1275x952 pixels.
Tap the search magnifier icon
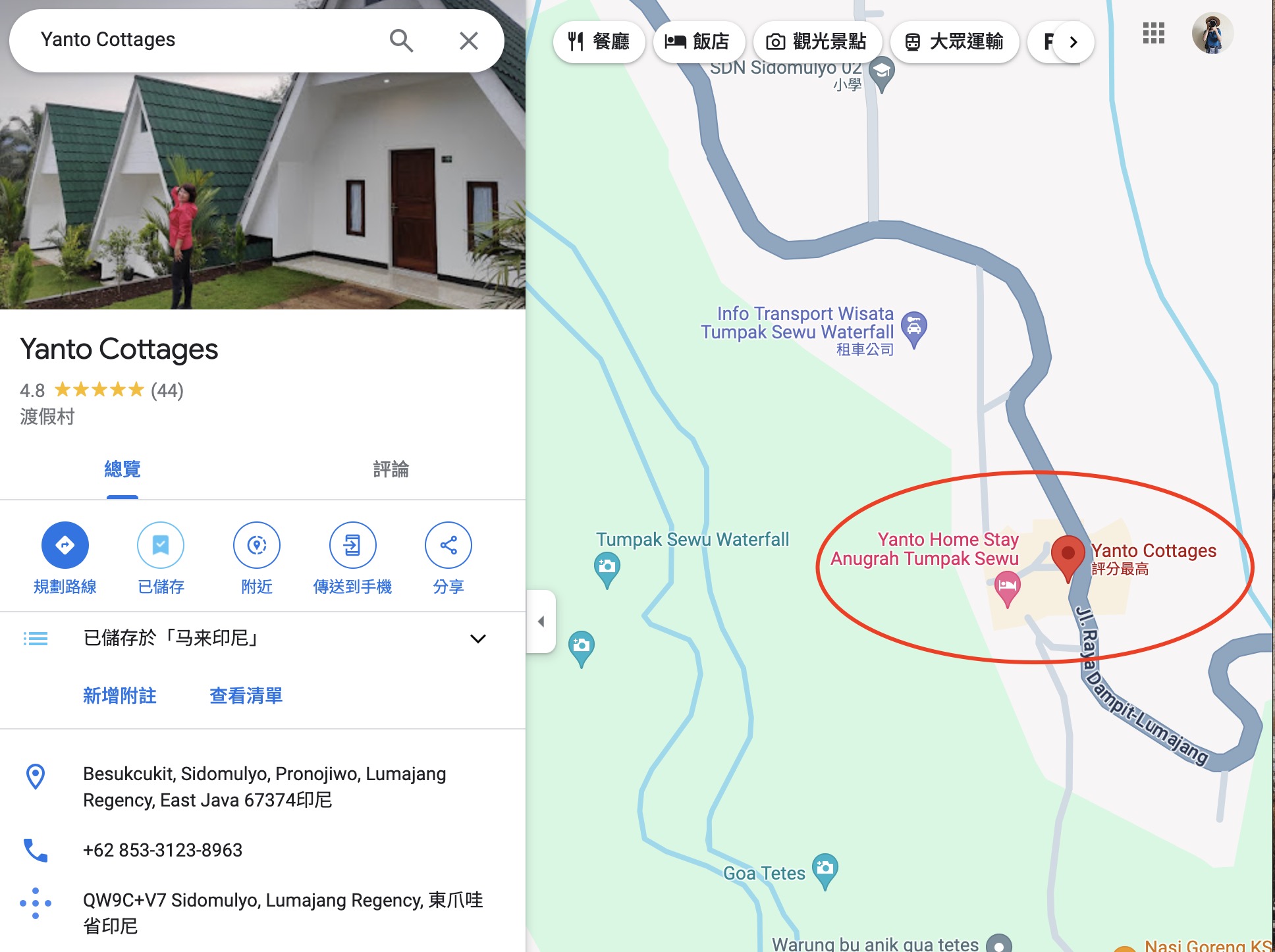point(401,41)
